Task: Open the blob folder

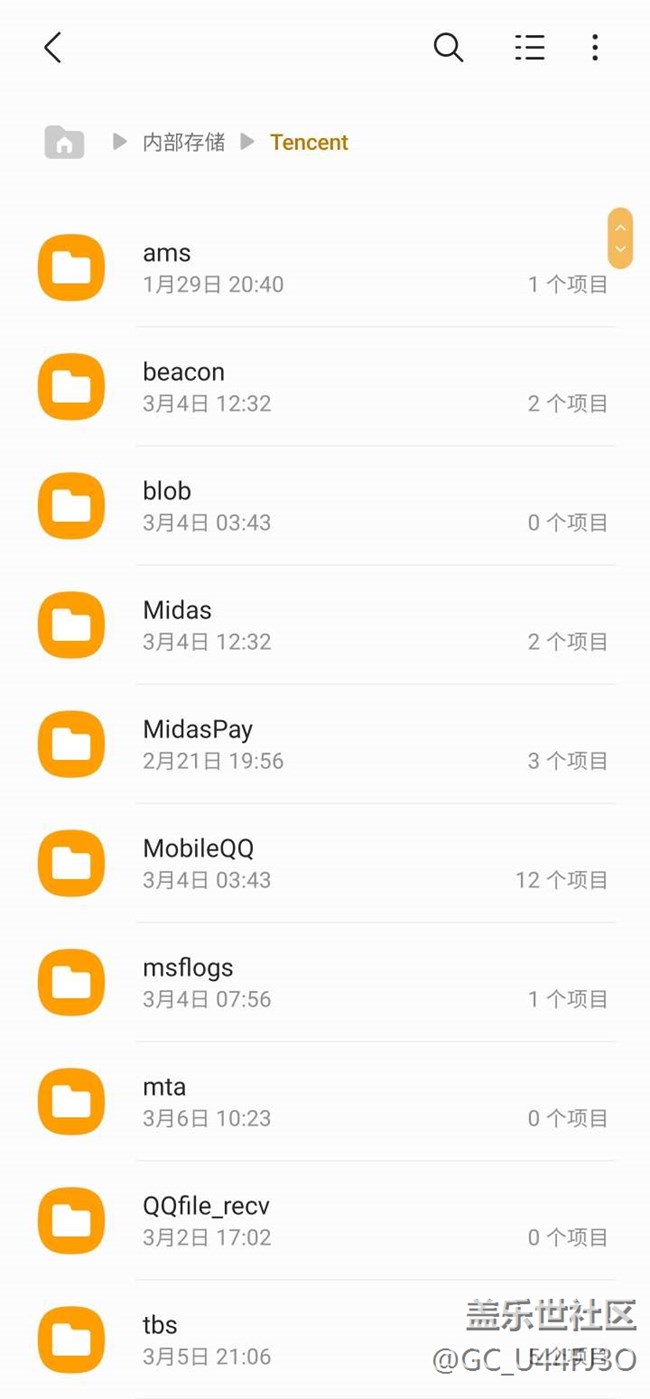Action: tap(325, 506)
